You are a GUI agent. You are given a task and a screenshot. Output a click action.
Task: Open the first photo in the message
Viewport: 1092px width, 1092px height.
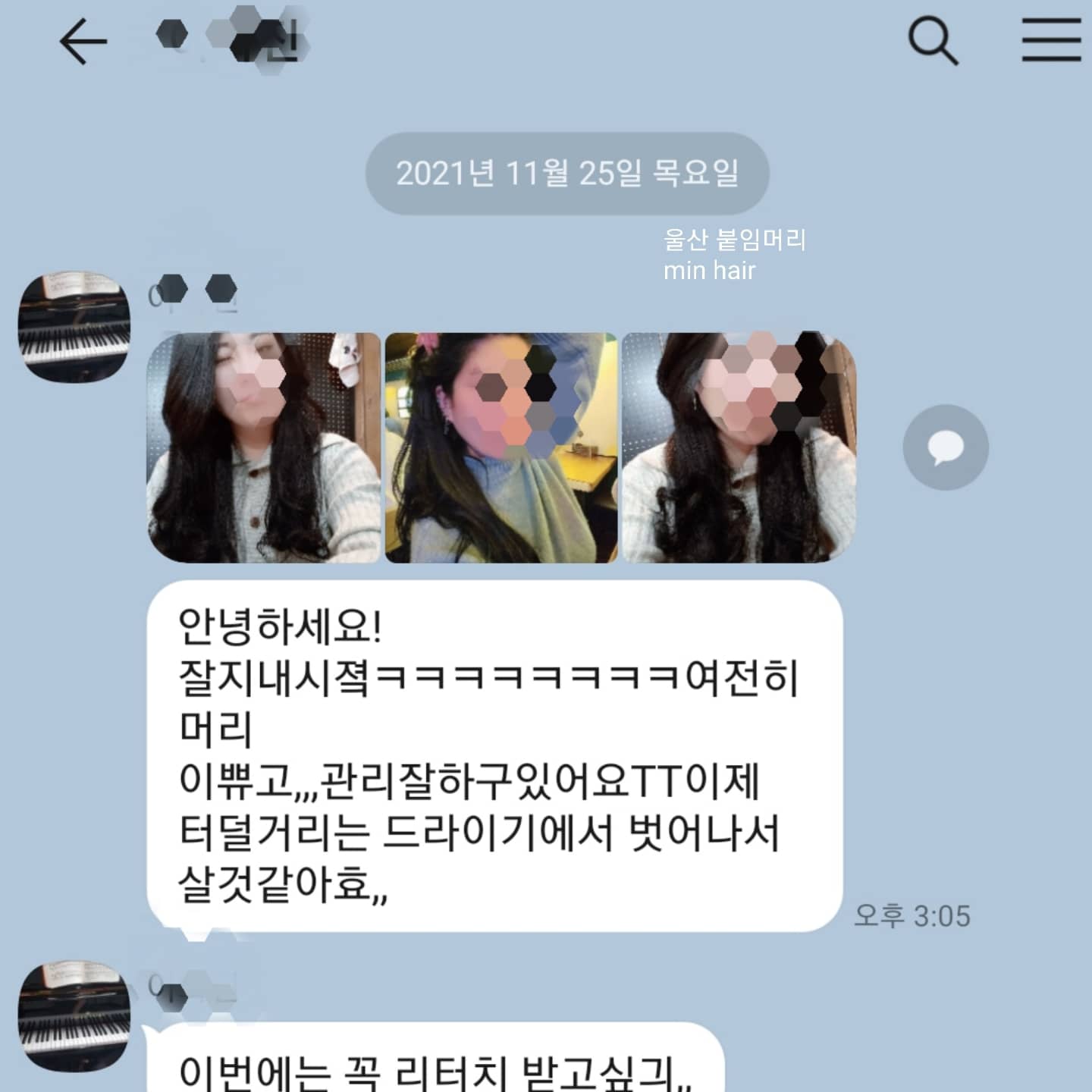pos(263,447)
